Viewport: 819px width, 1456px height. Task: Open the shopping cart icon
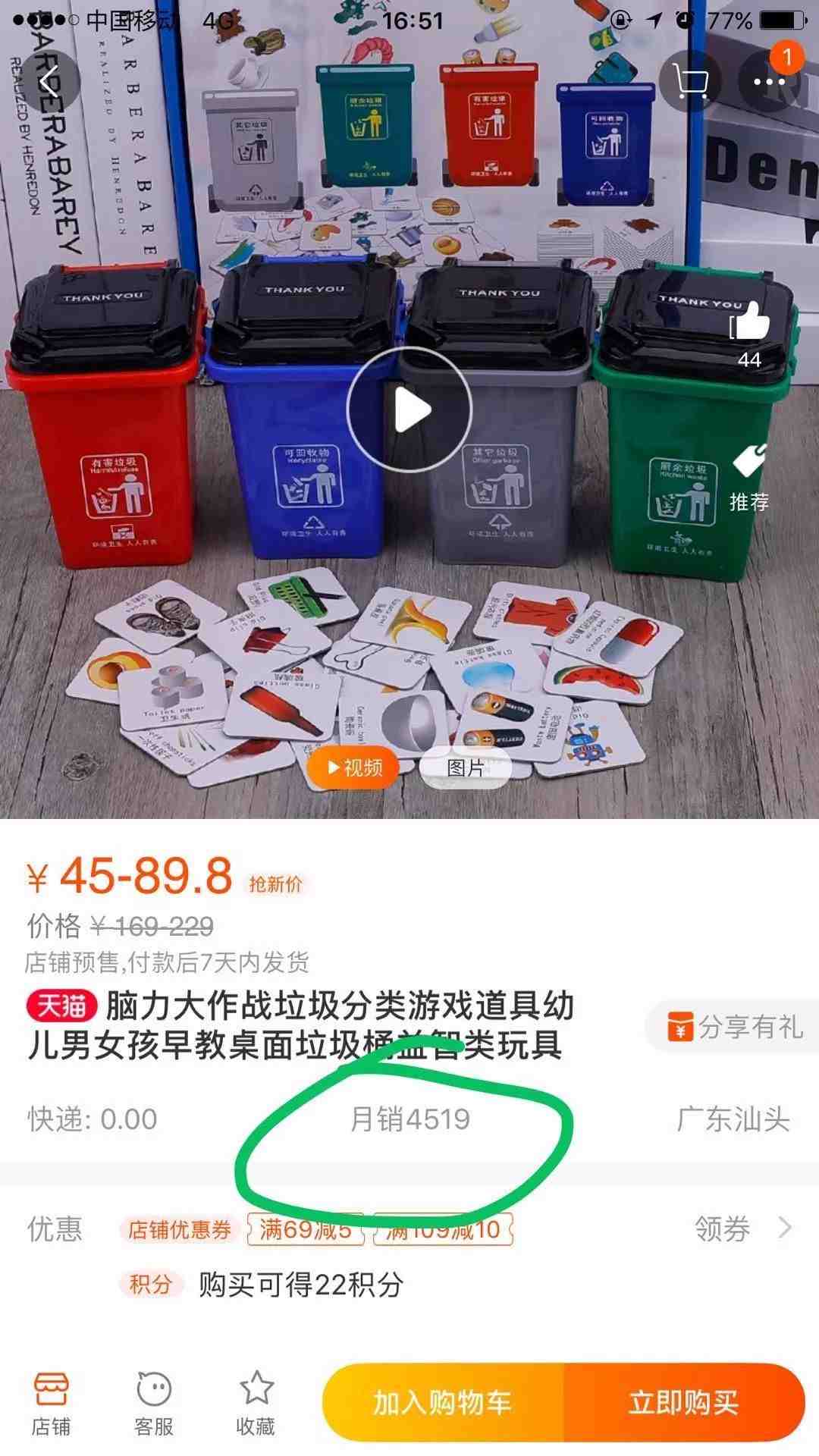(689, 82)
